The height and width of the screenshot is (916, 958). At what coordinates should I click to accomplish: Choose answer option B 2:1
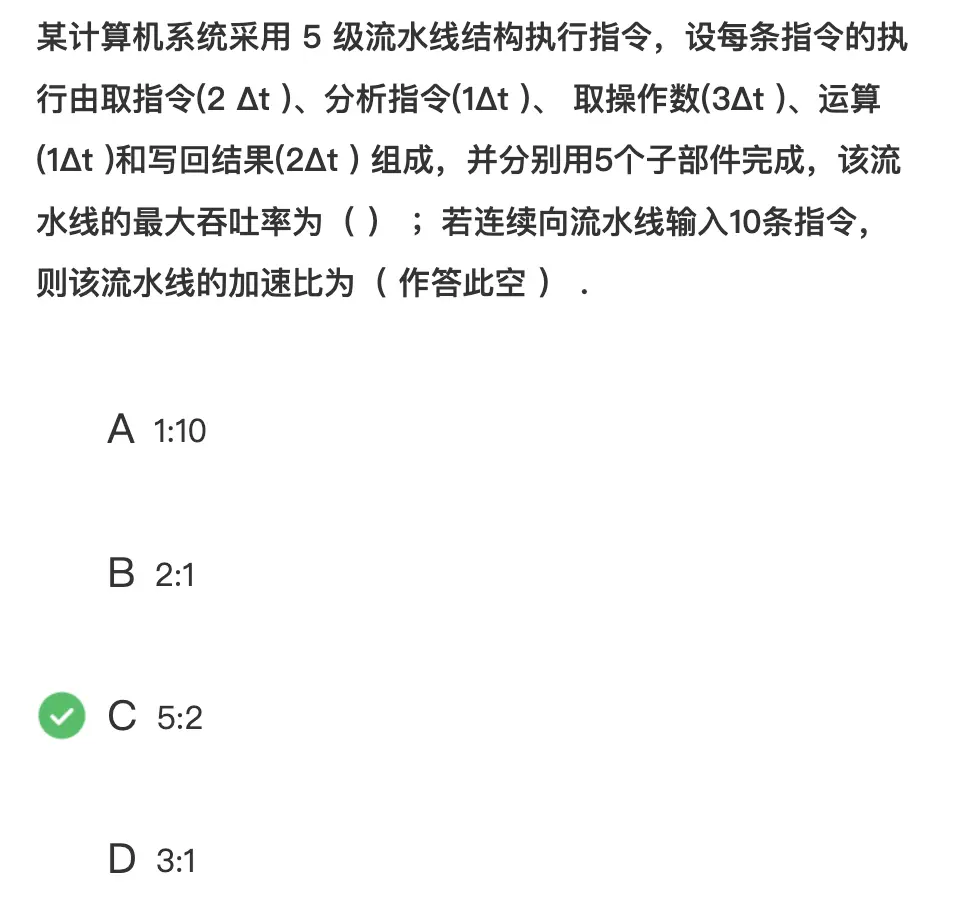152,575
